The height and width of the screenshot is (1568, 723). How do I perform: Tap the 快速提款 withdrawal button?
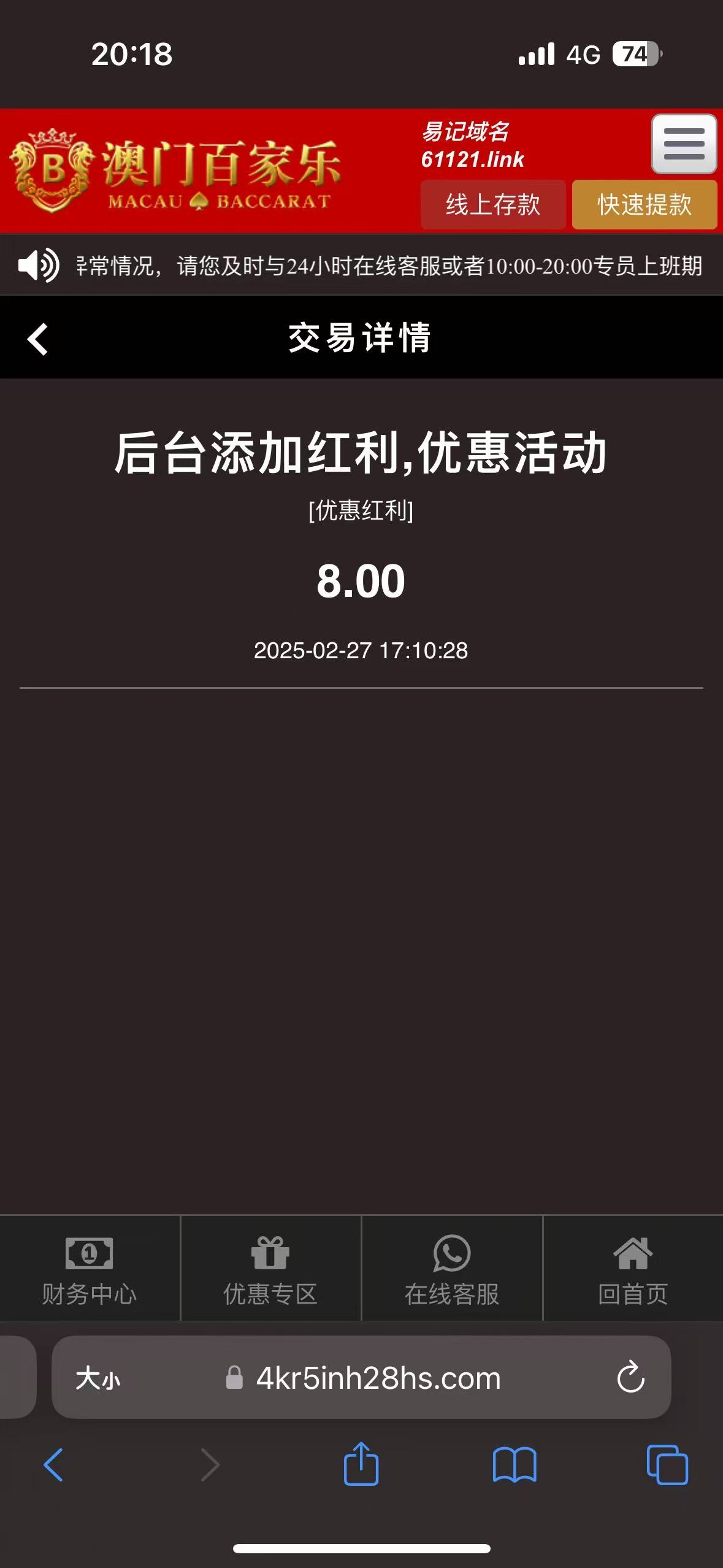(644, 205)
